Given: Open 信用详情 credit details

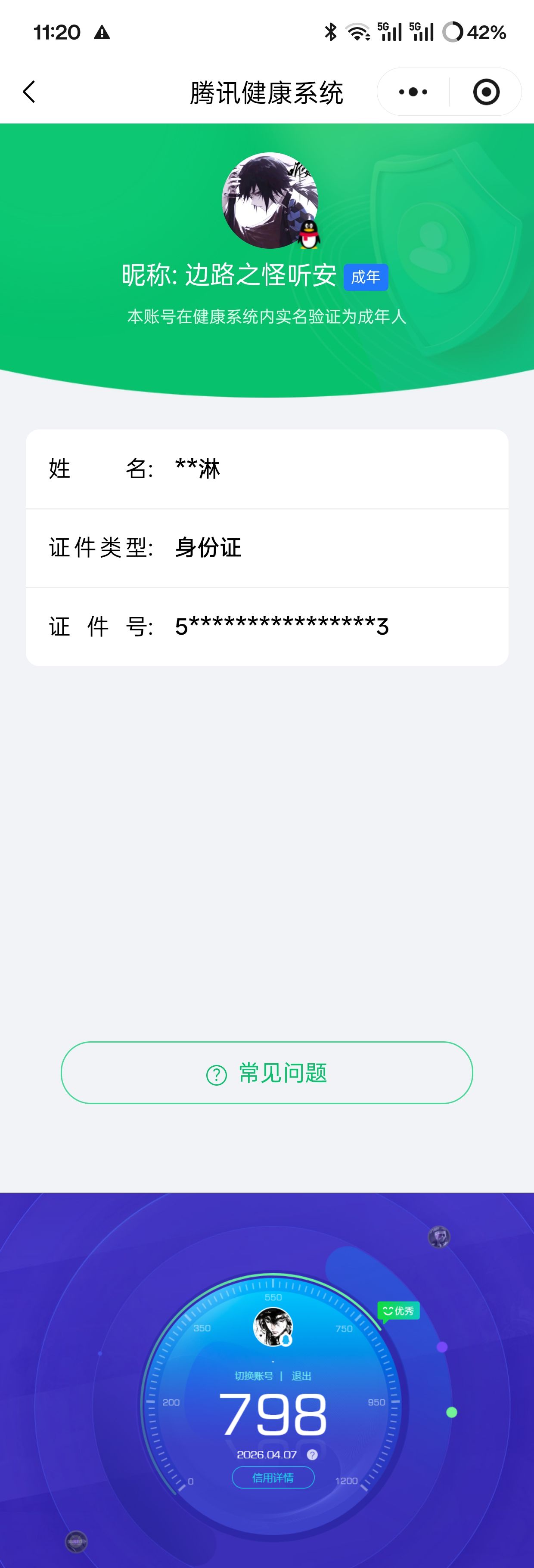Looking at the screenshot, I should pyautogui.click(x=273, y=1478).
